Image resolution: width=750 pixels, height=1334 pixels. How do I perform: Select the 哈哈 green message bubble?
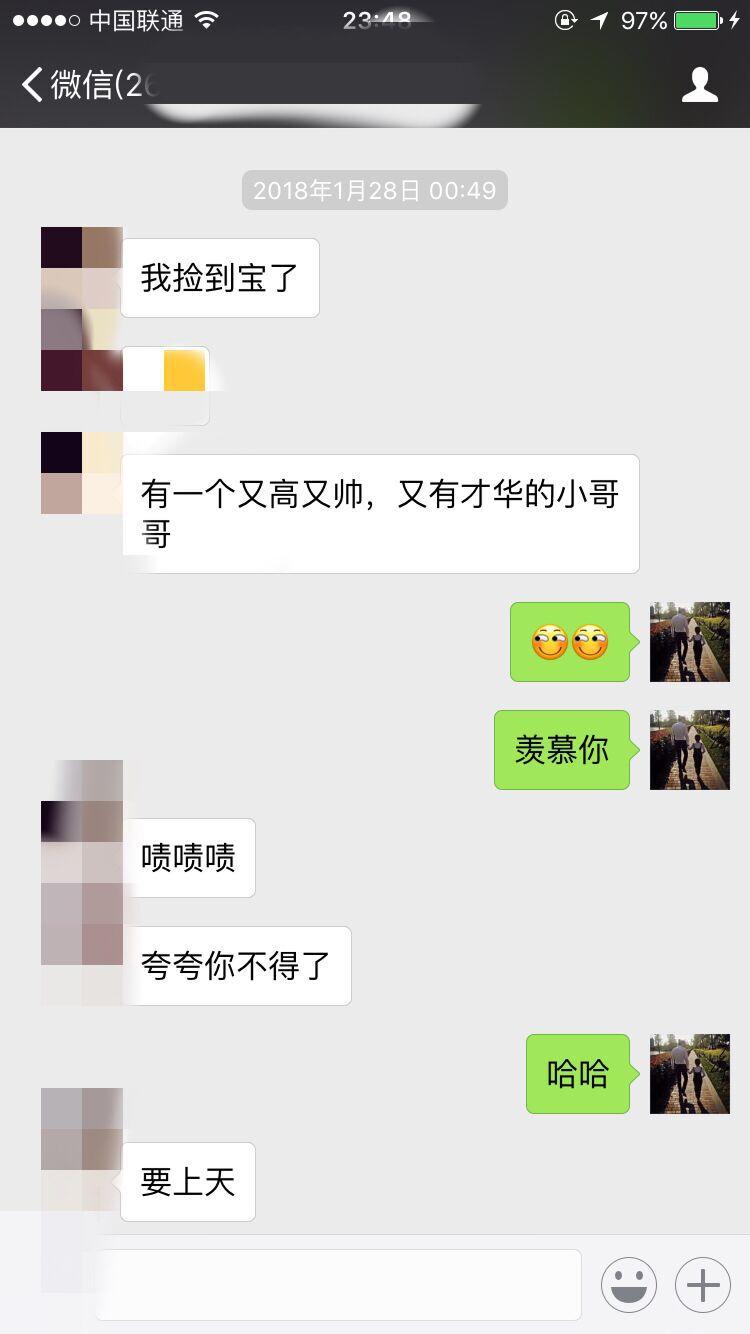578,1074
